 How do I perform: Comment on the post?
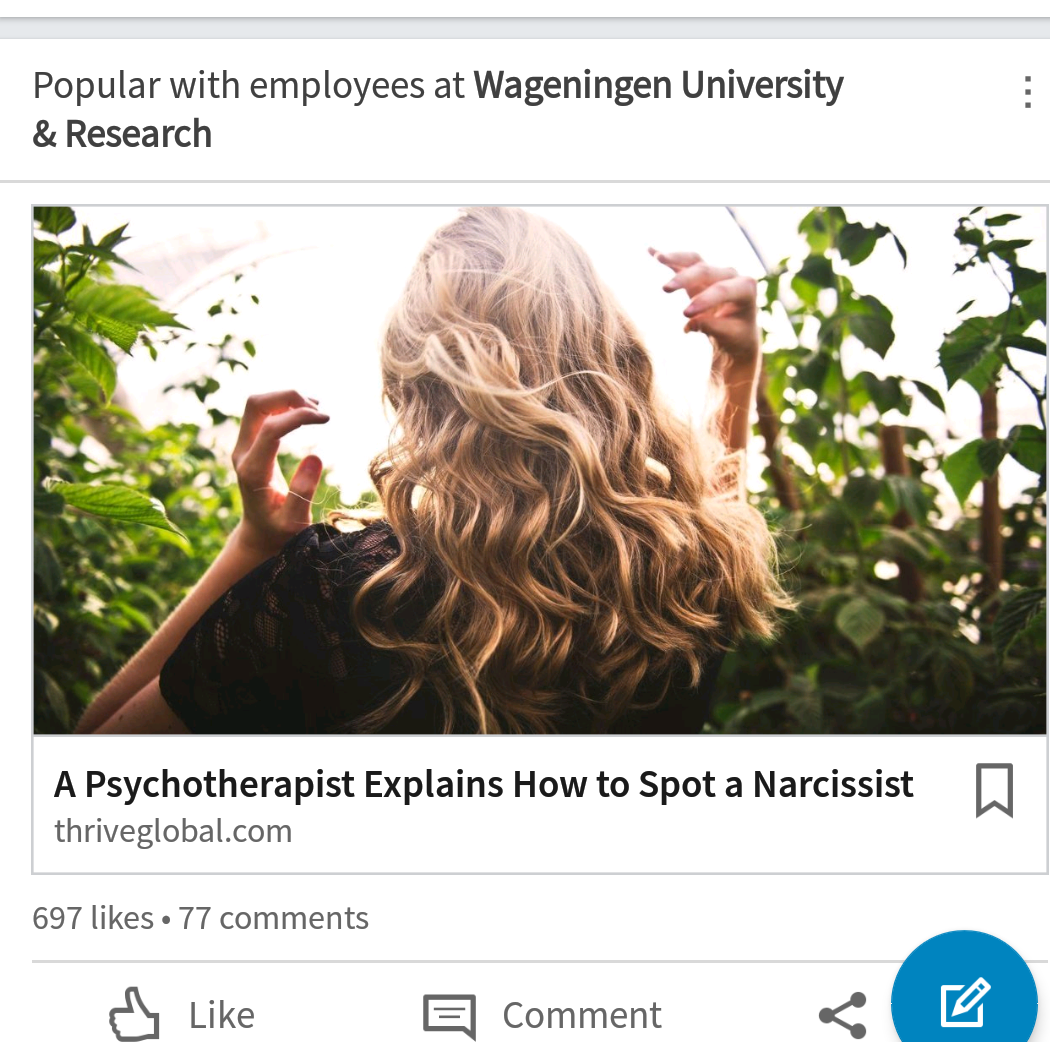[x=542, y=1015]
